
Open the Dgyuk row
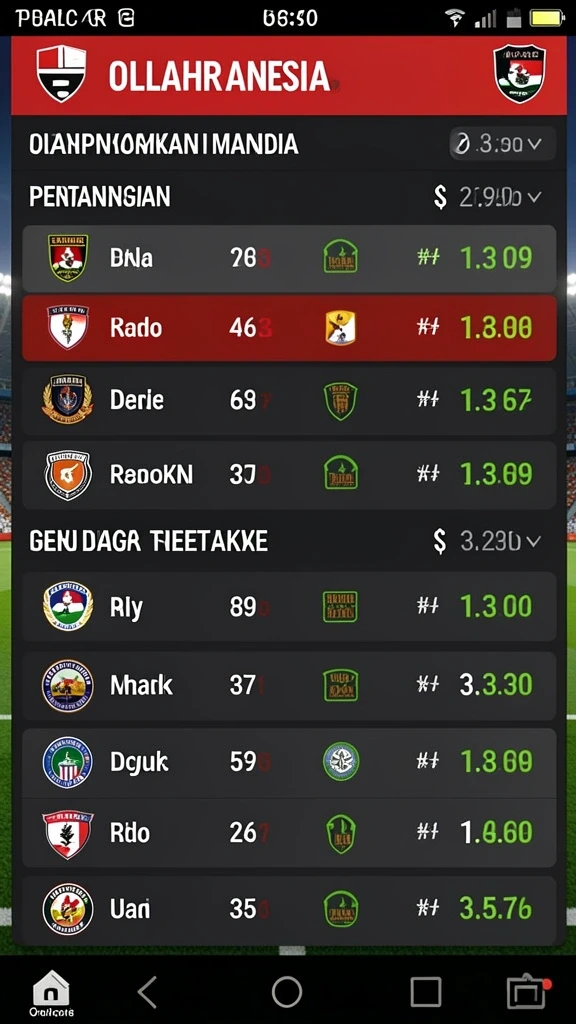(289, 761)
